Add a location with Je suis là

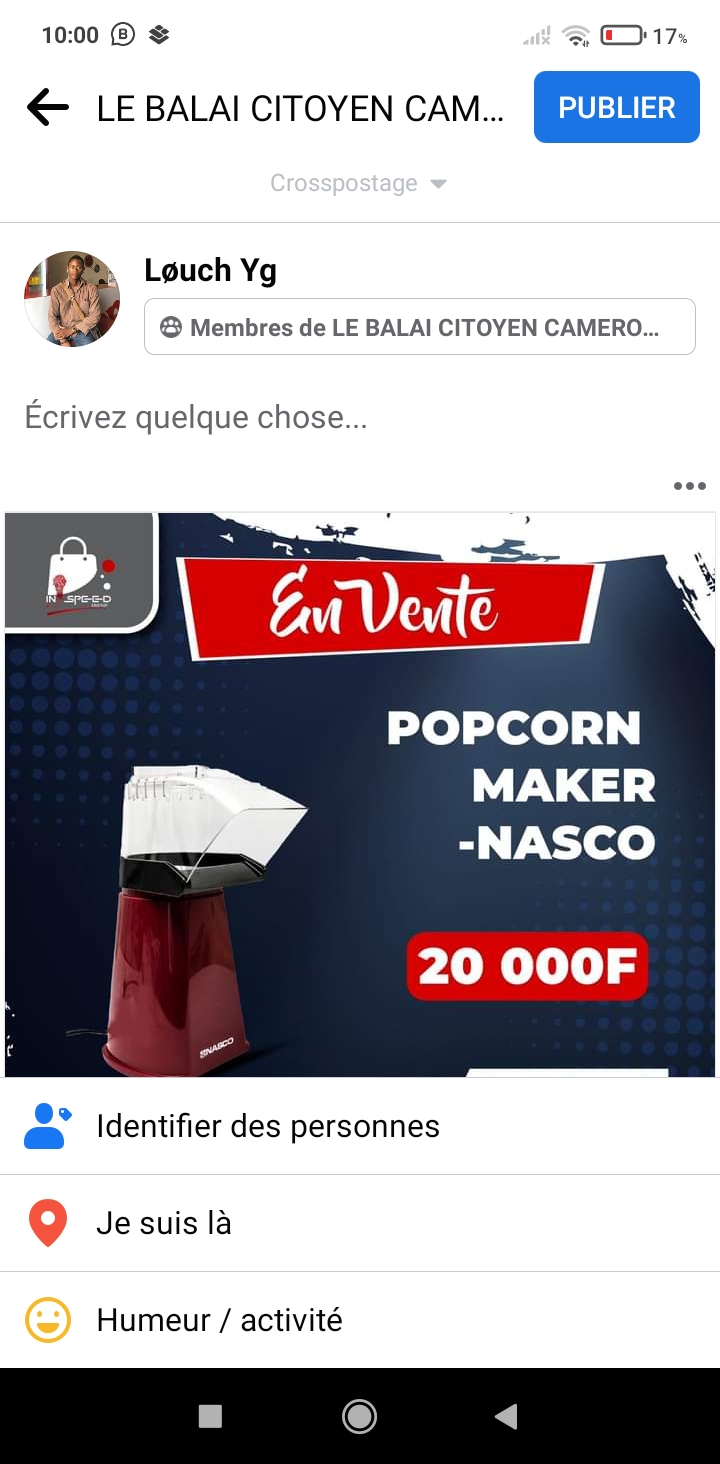[164, 1223]
